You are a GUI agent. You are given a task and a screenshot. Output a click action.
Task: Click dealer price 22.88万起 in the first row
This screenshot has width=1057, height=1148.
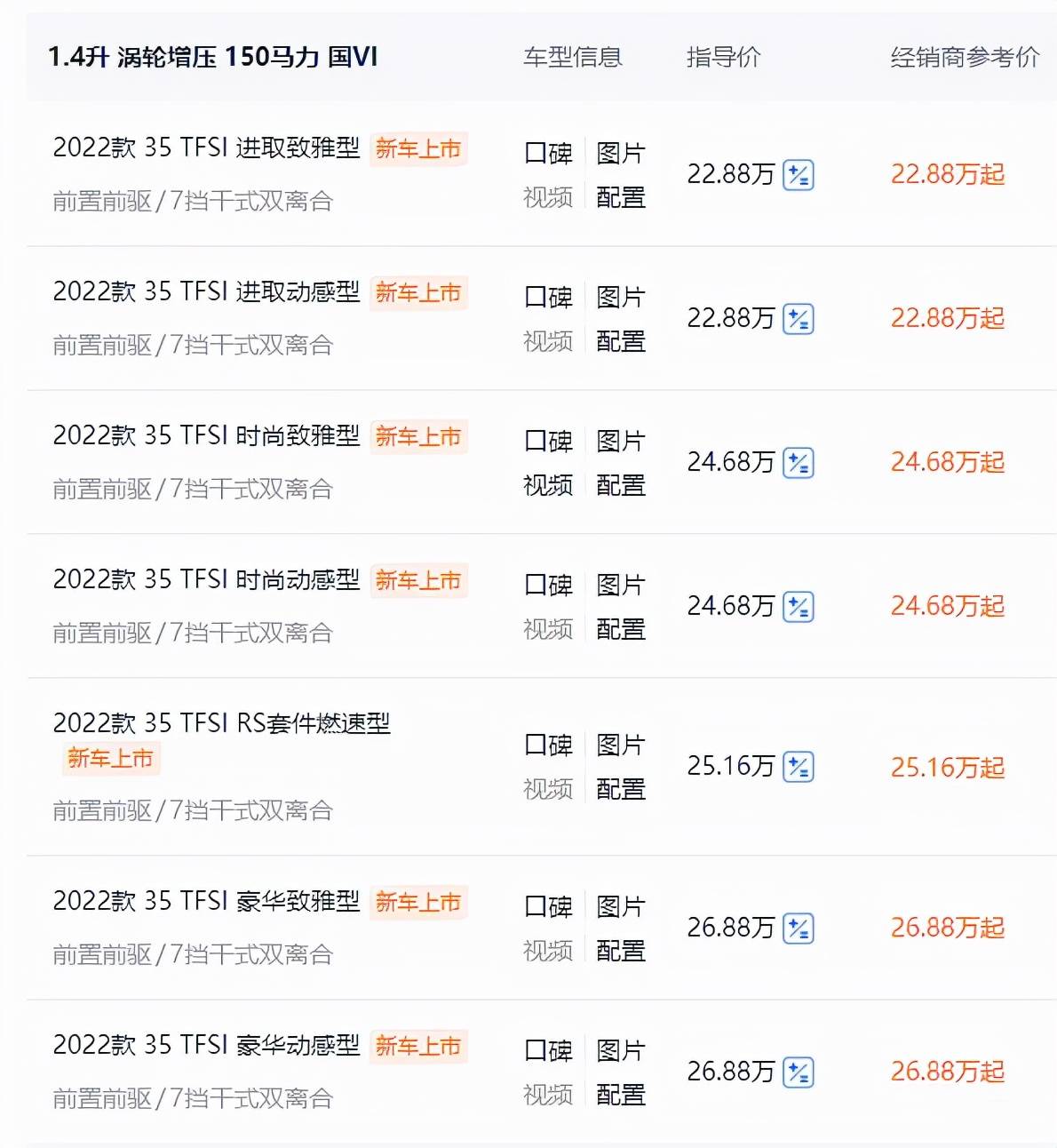click(x=948, y=175)
